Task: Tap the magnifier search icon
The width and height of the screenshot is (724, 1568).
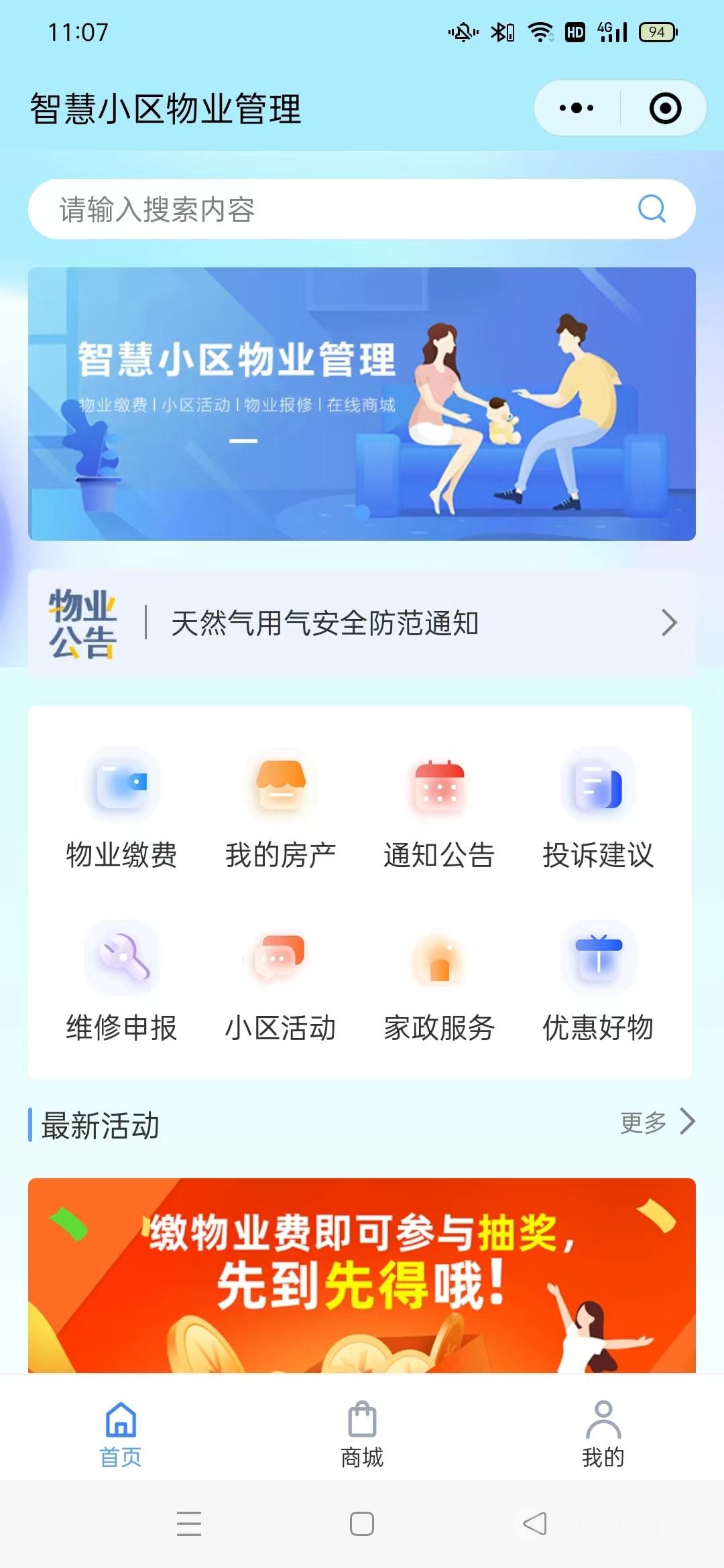Action: pos(652,208)
